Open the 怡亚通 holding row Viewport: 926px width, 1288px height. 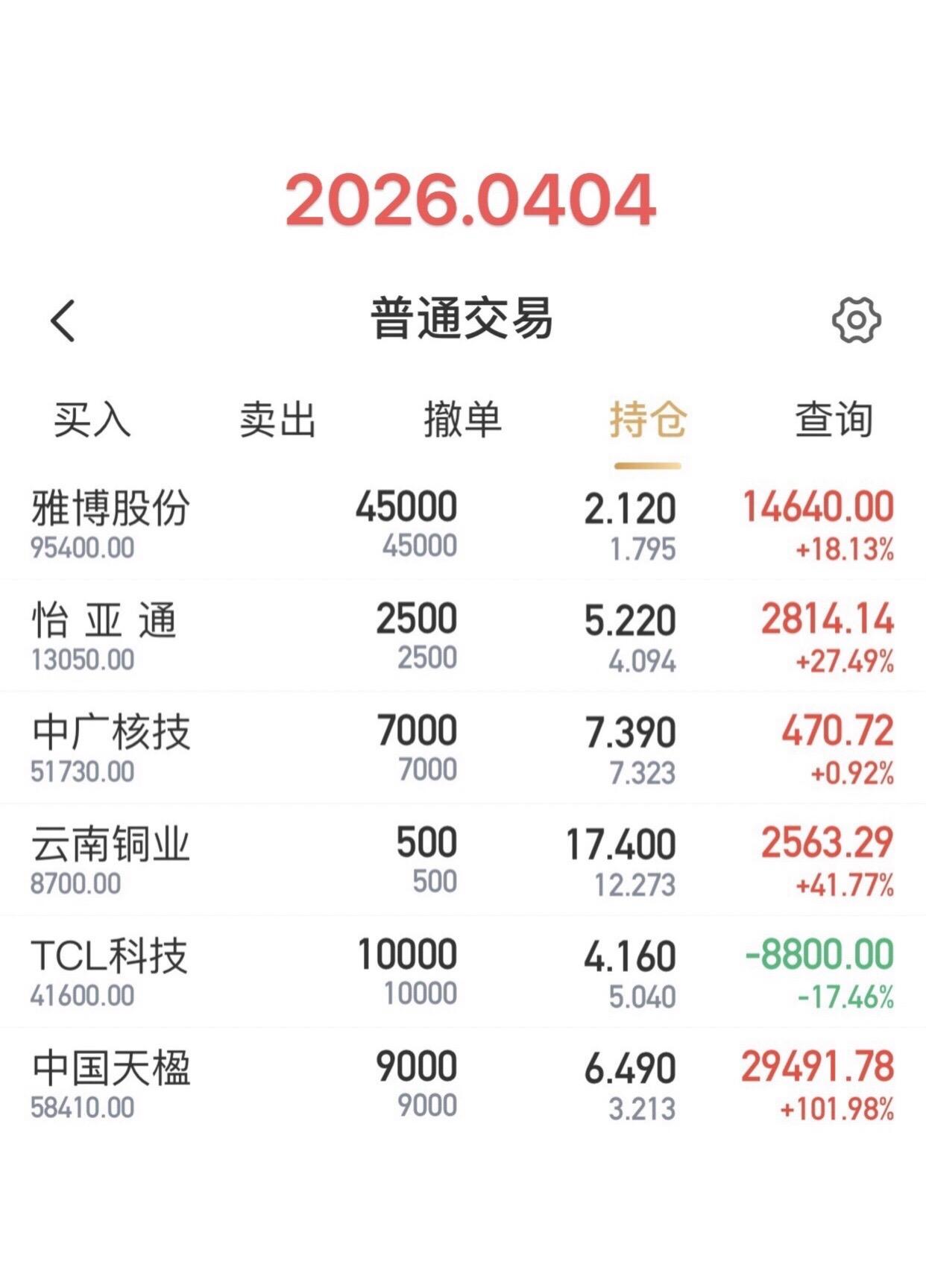click(463, 637)
